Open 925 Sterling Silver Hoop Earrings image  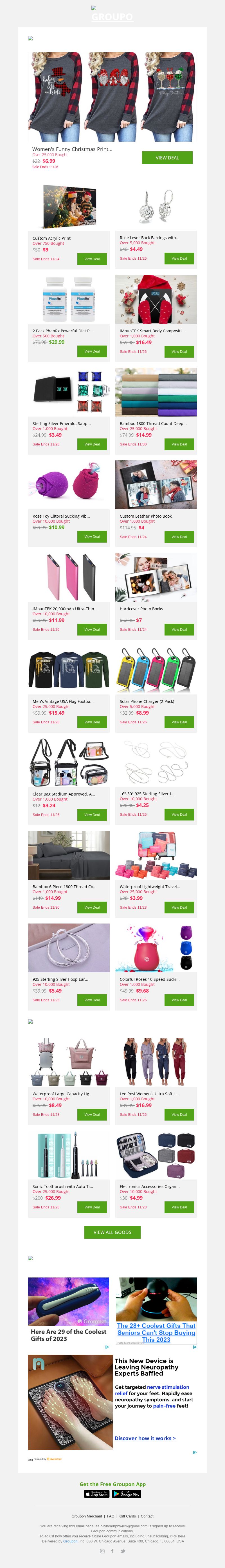pyautogui.click(x=69, y=948)
